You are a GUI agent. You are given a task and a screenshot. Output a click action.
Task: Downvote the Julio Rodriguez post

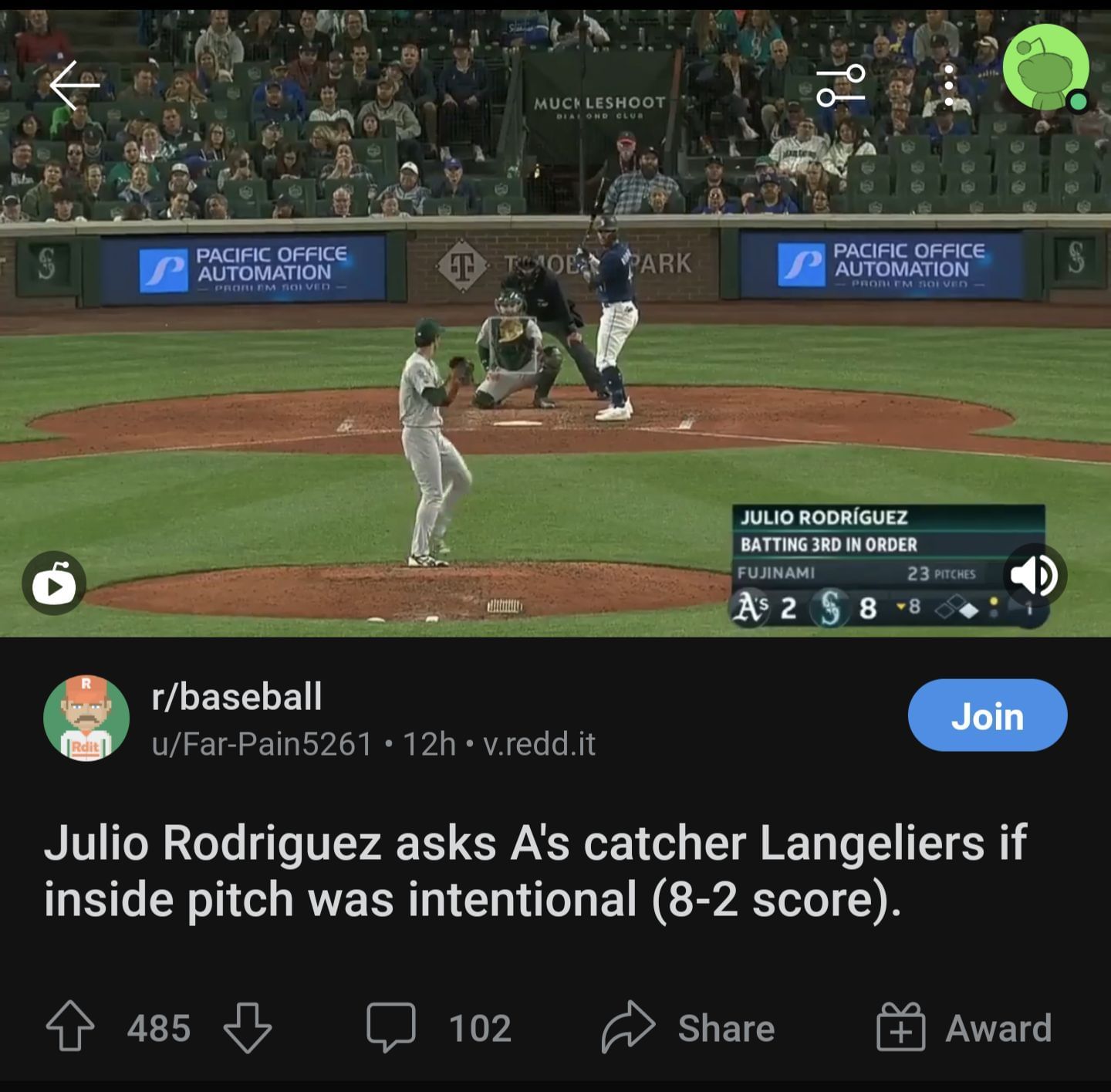247,1027
